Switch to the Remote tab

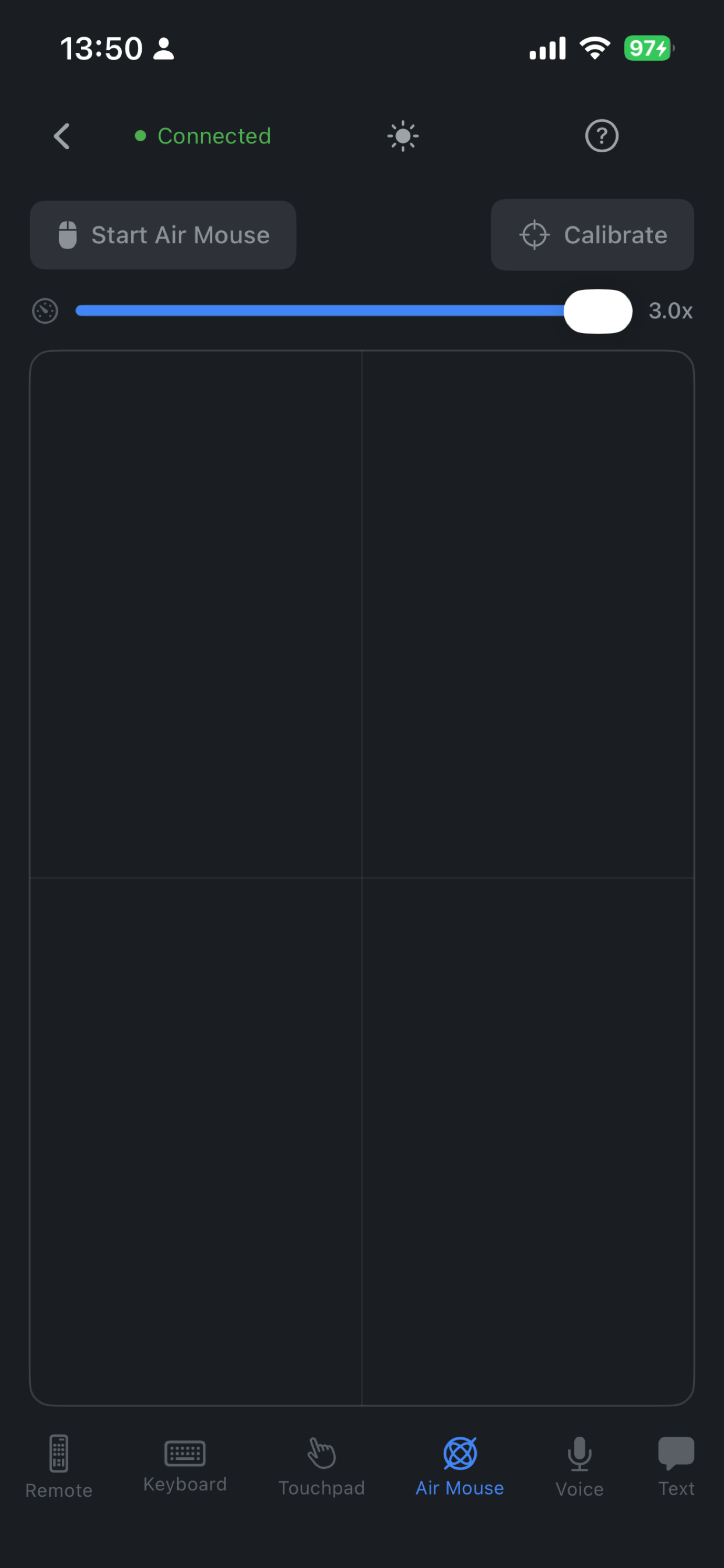point(58,1467)
